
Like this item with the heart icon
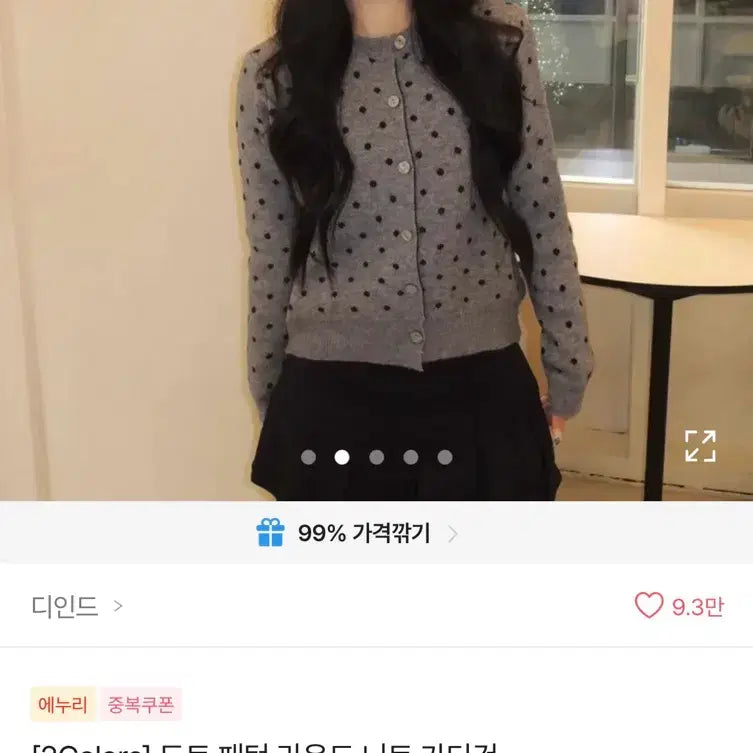(649, 605)
